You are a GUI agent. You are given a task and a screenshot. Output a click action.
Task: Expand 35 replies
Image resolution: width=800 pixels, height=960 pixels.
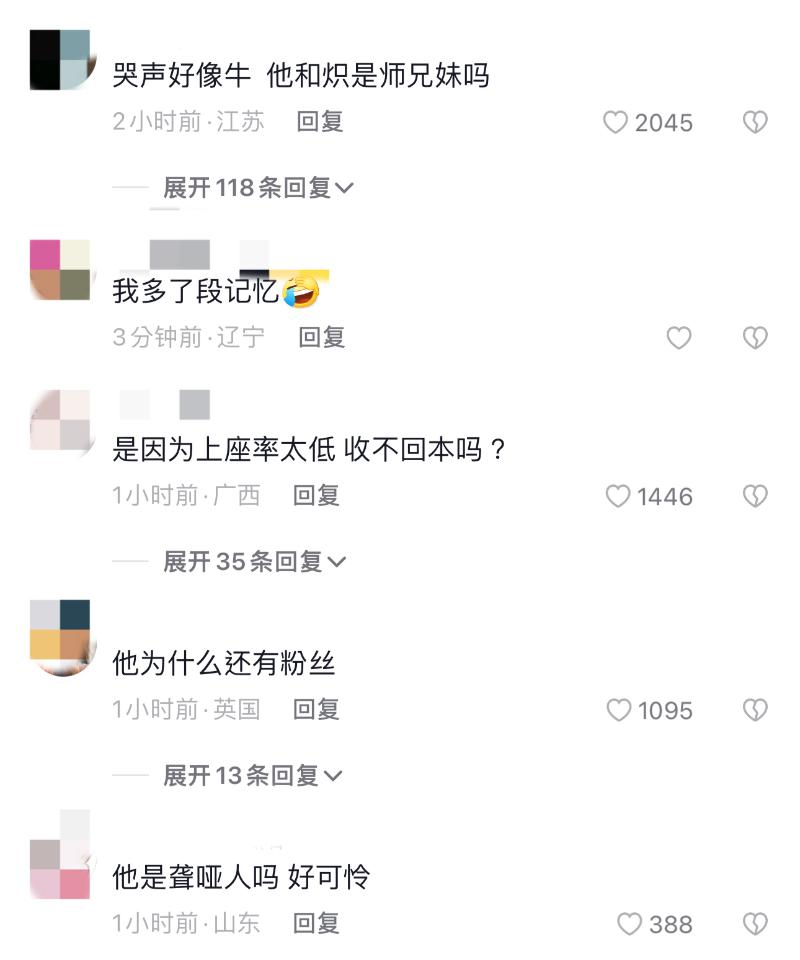[254, 562]
